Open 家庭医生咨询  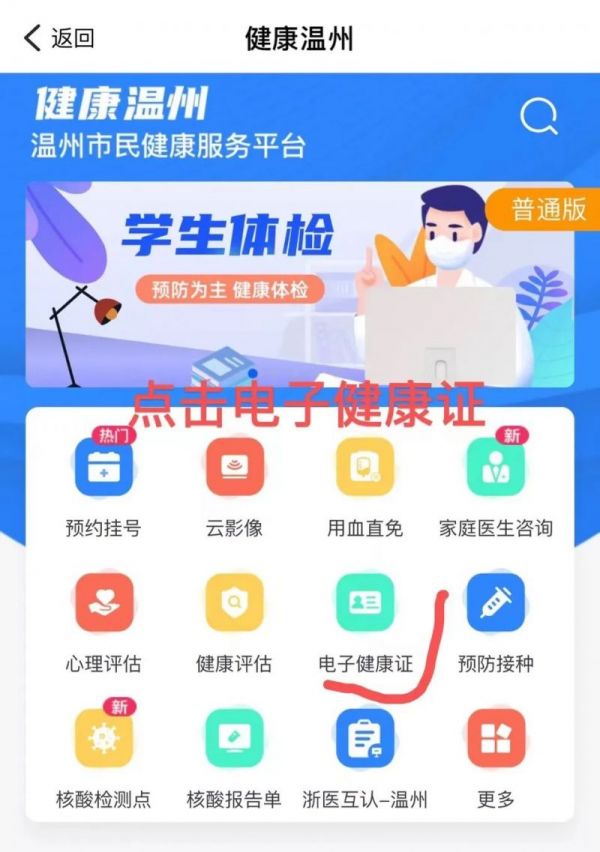tap(496, 469)
